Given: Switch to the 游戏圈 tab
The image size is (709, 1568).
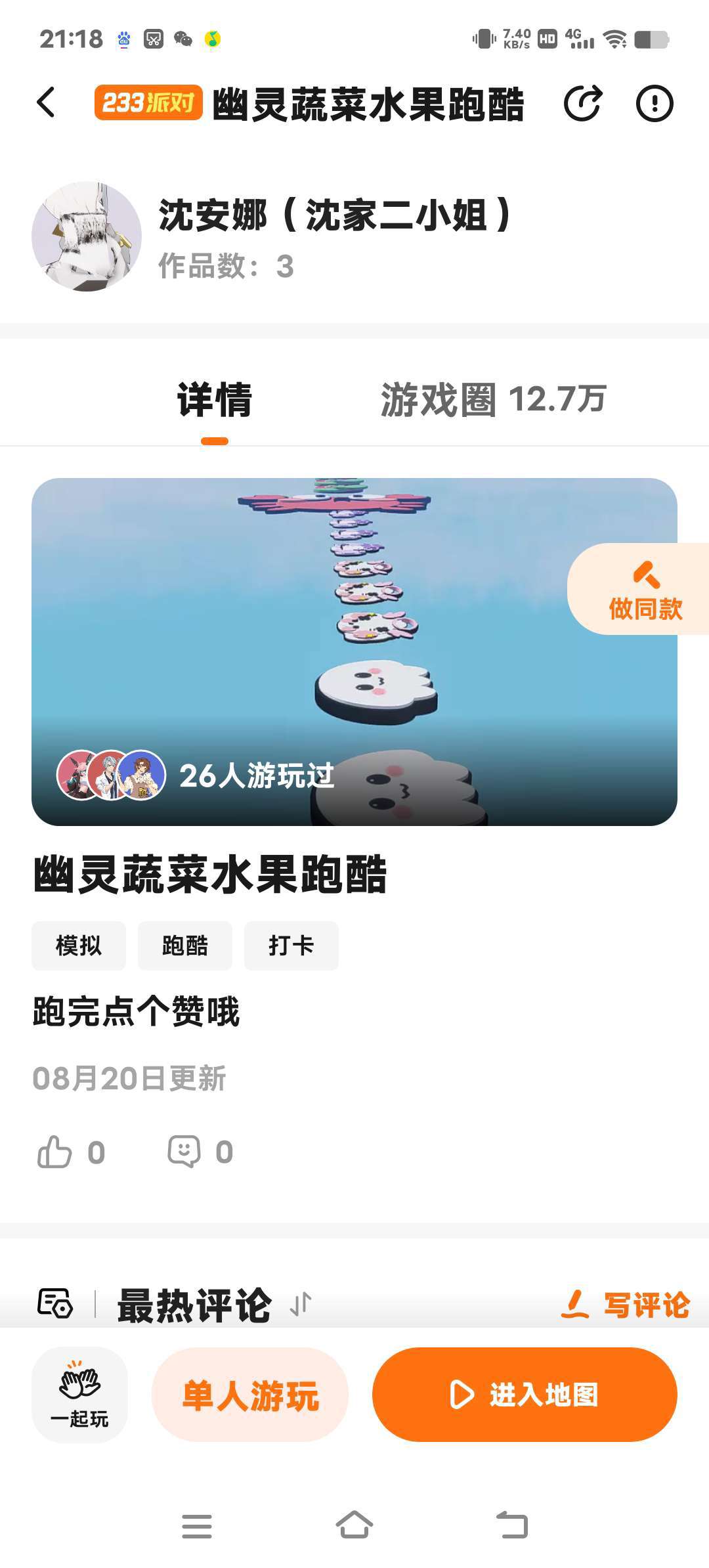Looking at the screenshot, I should 493,399.
